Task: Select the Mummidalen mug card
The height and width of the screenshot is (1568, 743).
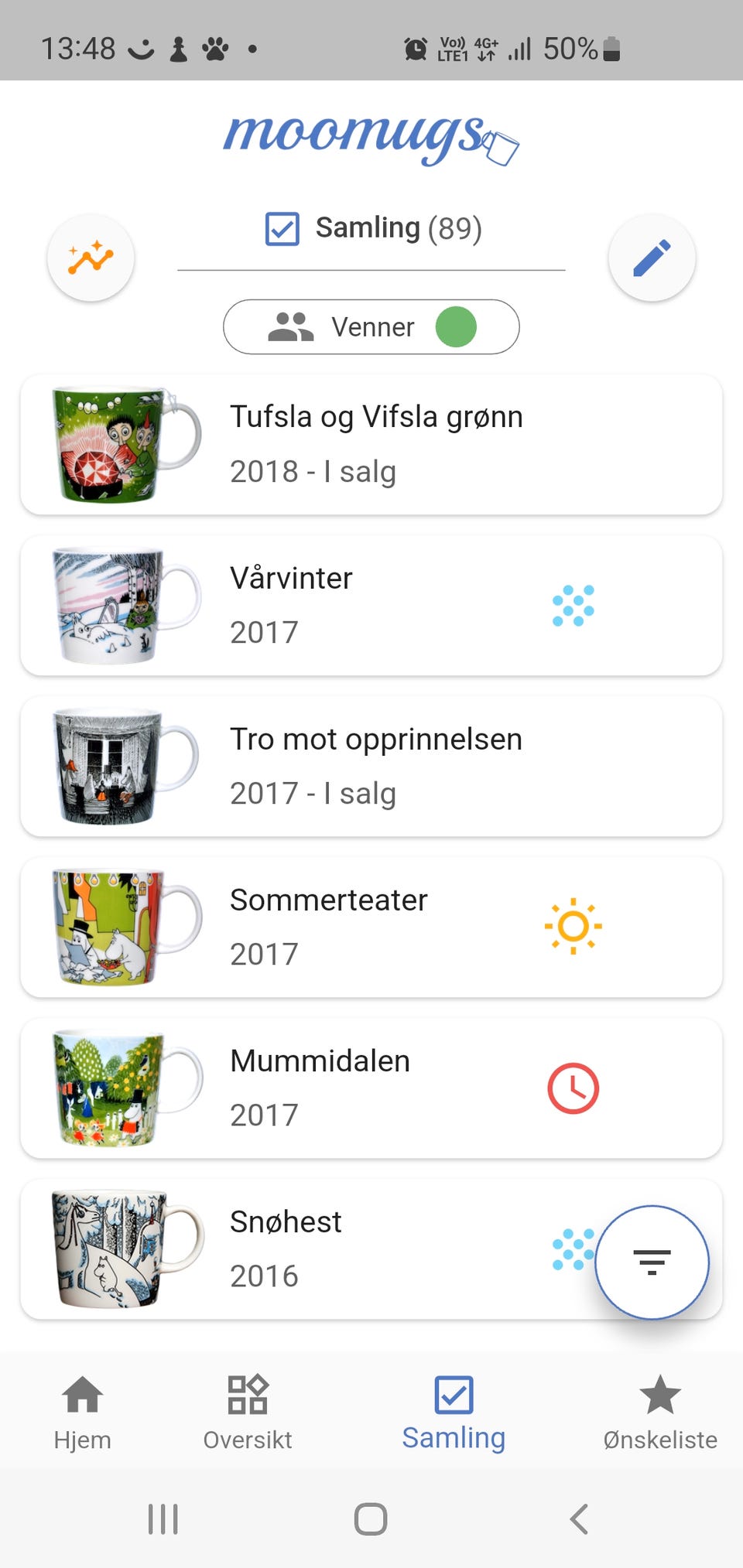Action: (371, 1088)
